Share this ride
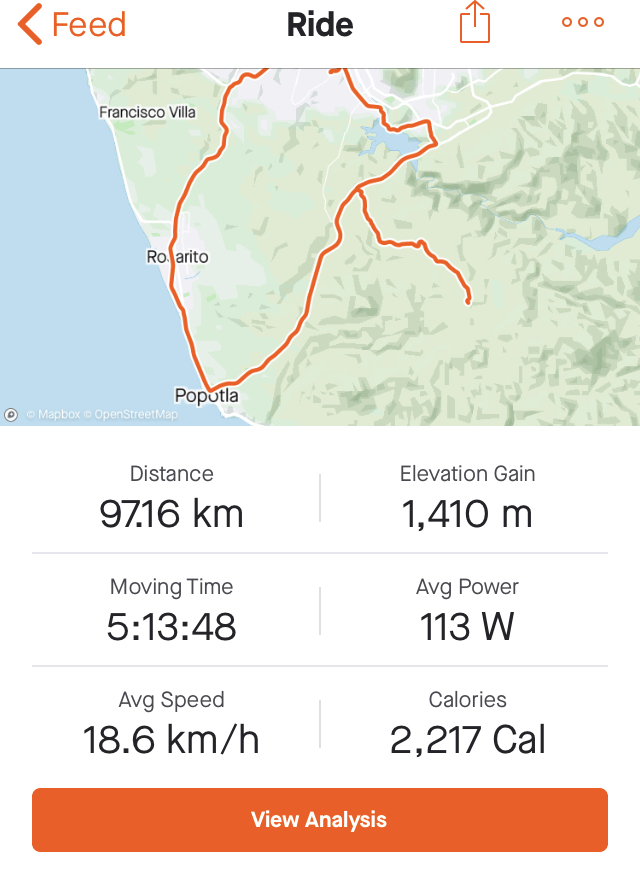 click(475, 22)
